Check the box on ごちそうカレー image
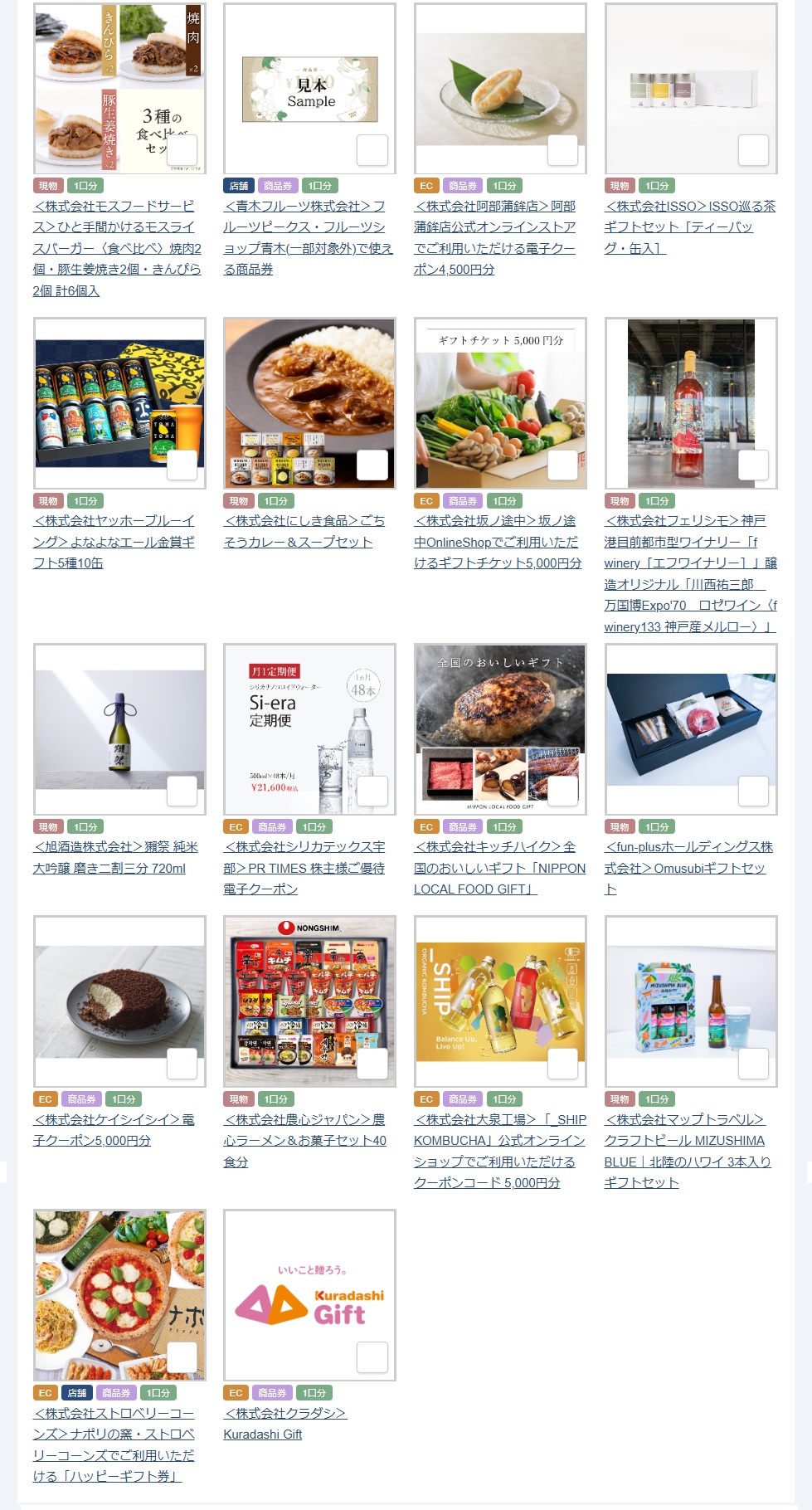812x1510 pixels. click(372, 465)
